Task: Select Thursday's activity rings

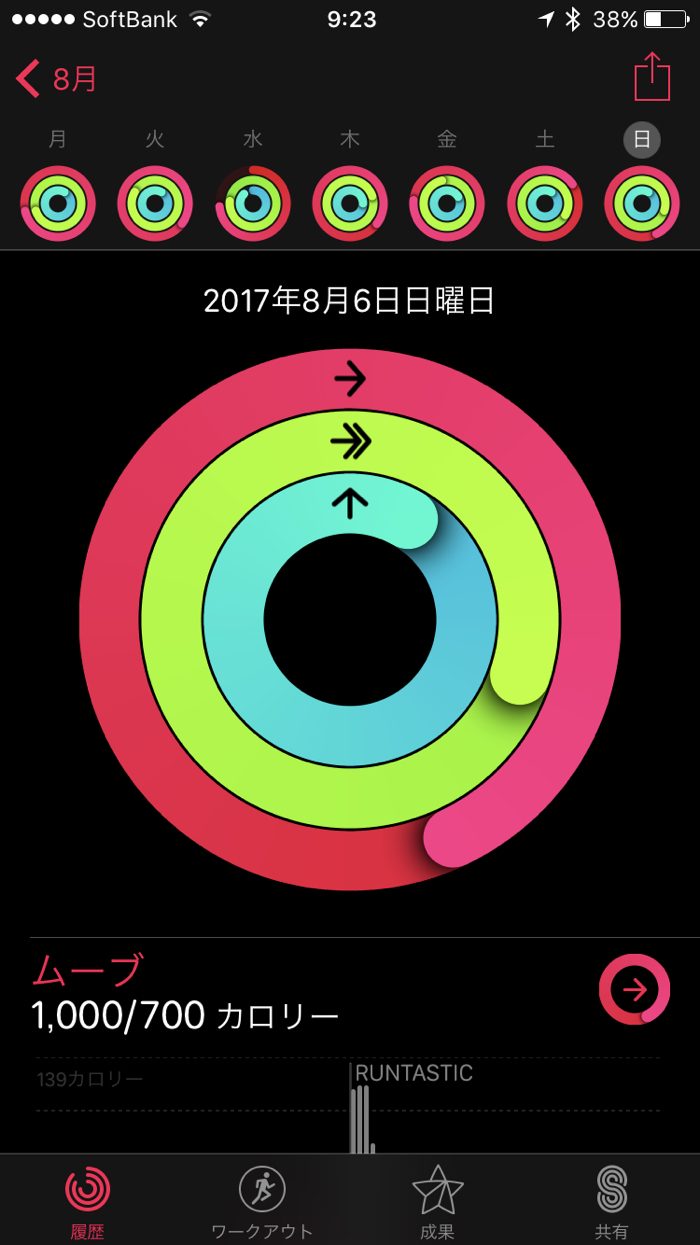Action: (x=350, y=204)
